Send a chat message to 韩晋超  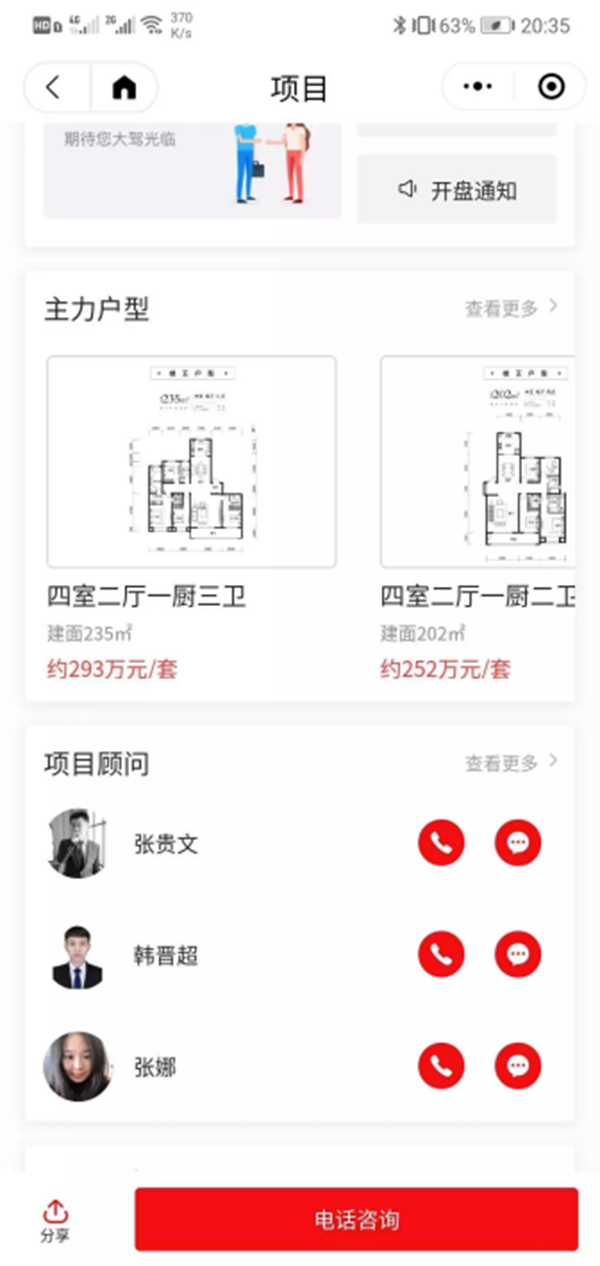pos(518,955)
